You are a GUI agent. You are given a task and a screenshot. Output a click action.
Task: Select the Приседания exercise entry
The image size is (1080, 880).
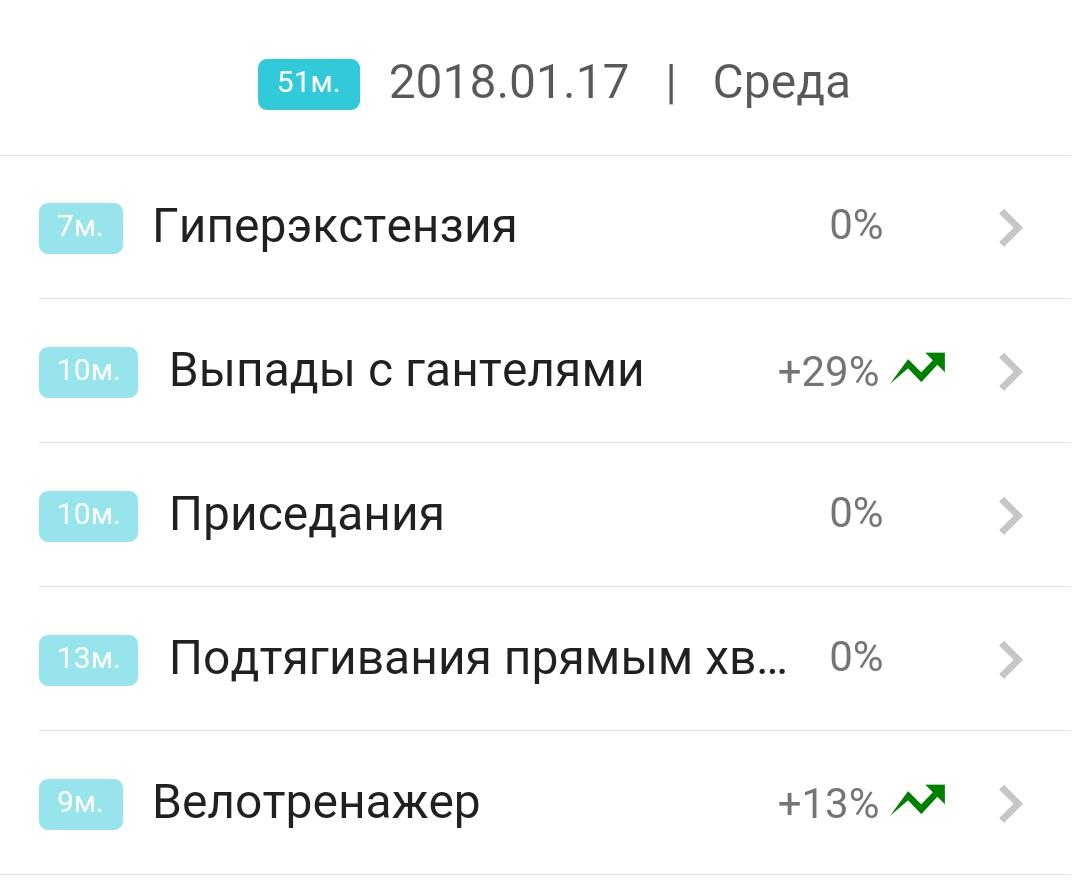(306, 515)
